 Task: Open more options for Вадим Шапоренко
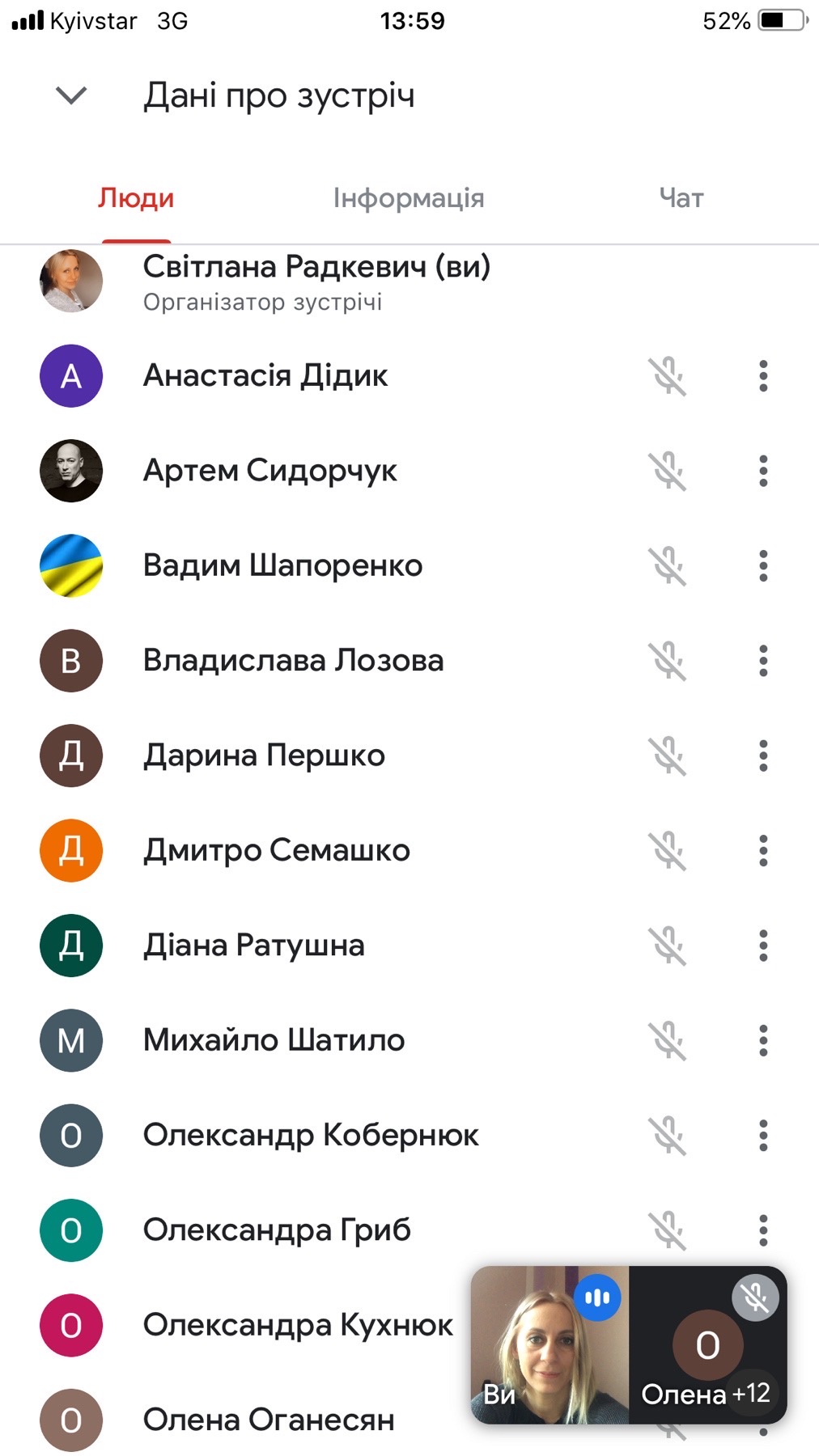762,566
